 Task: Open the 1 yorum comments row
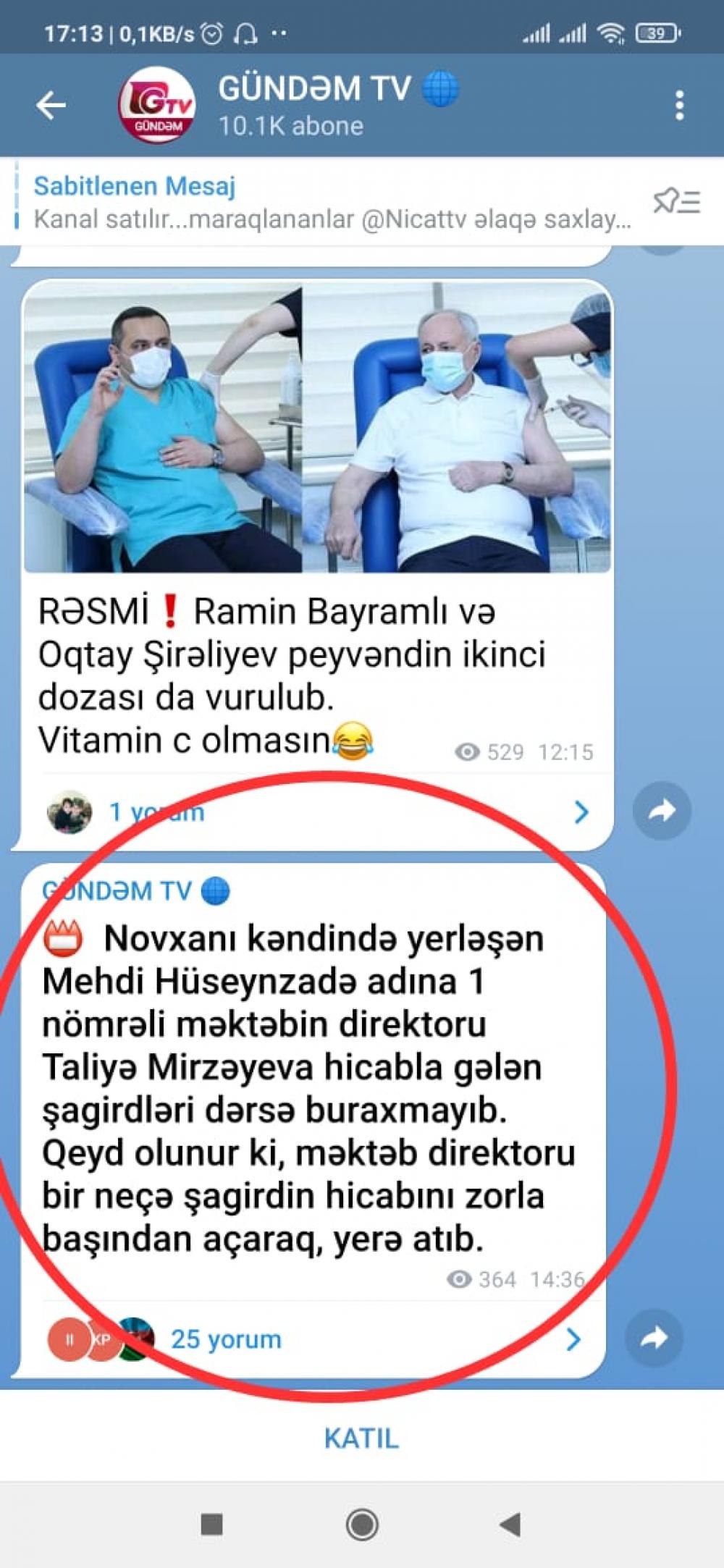tap(317, 812)
